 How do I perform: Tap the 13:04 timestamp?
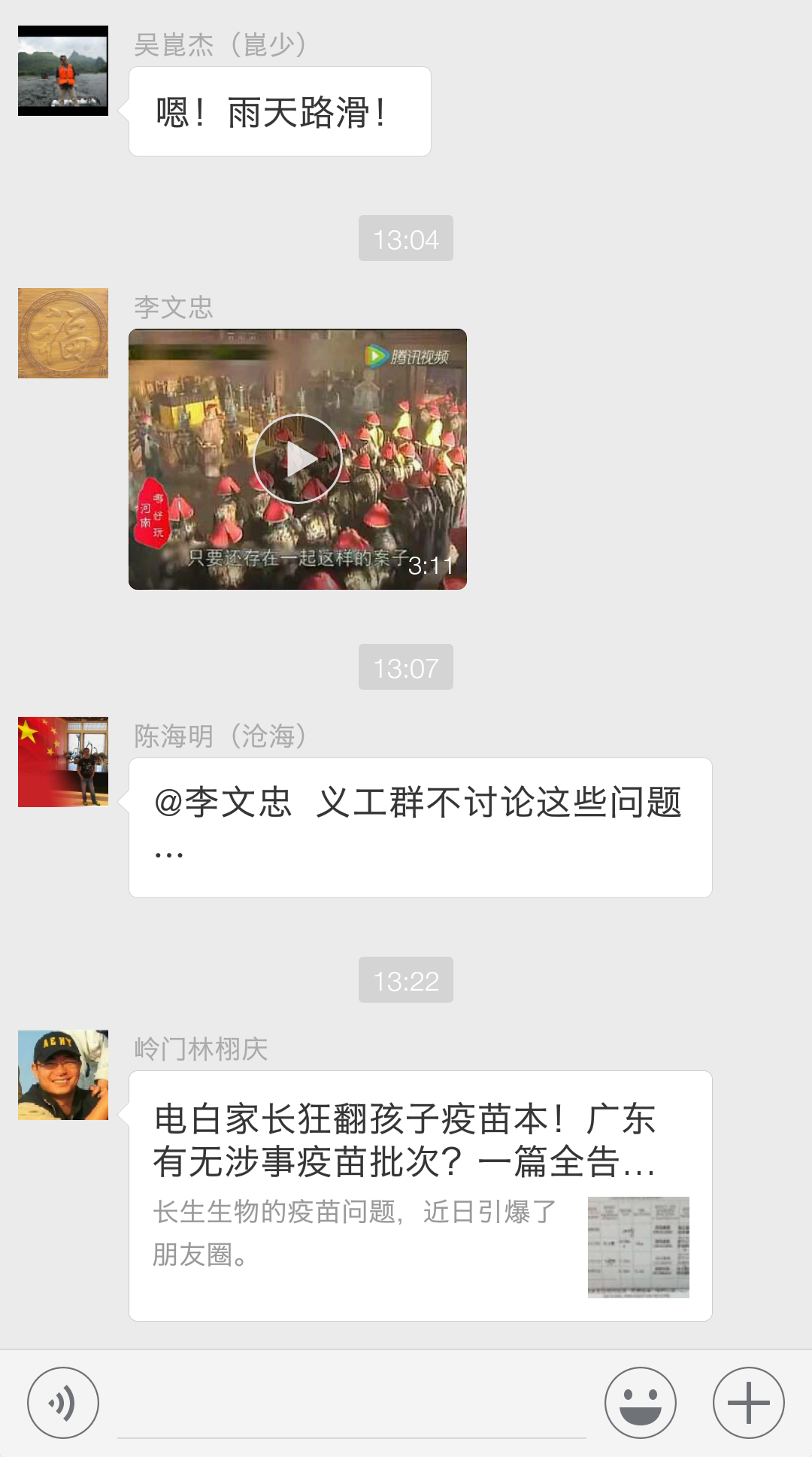(405, 238)
